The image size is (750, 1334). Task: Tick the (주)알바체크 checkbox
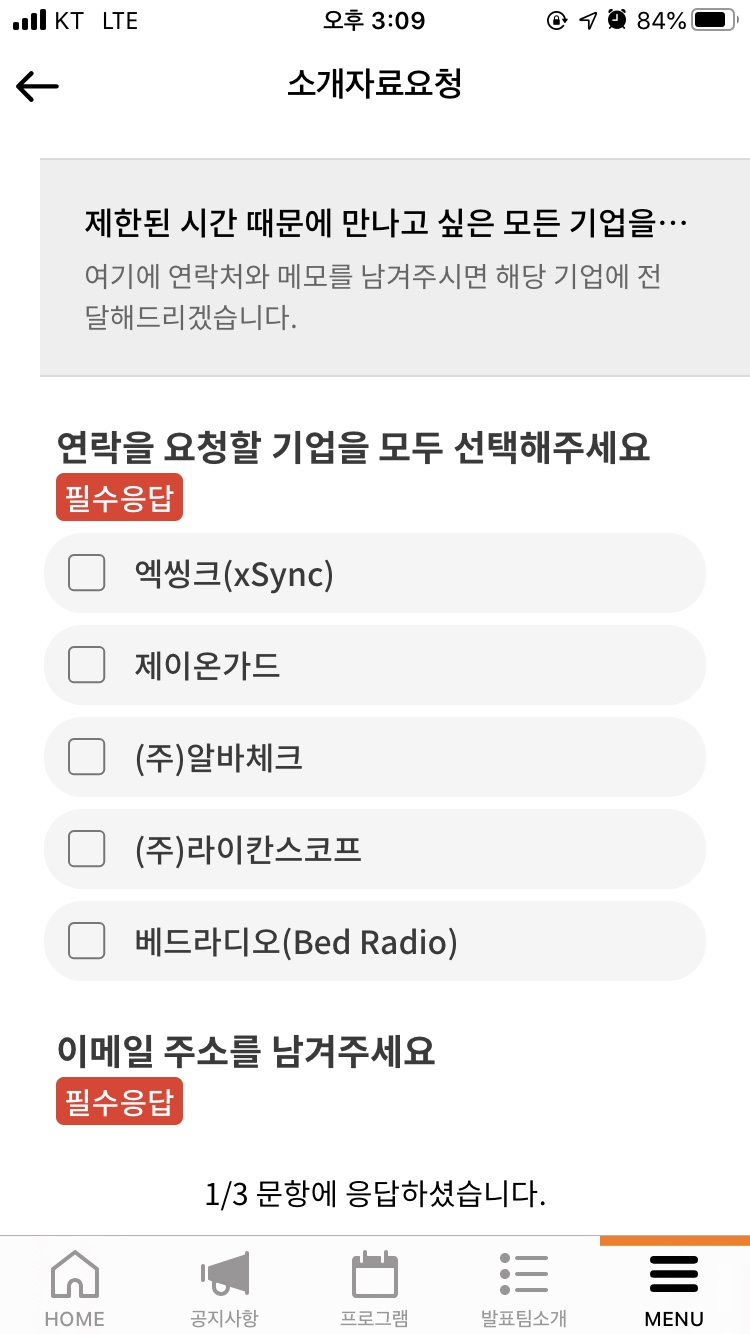pos(87,757)
